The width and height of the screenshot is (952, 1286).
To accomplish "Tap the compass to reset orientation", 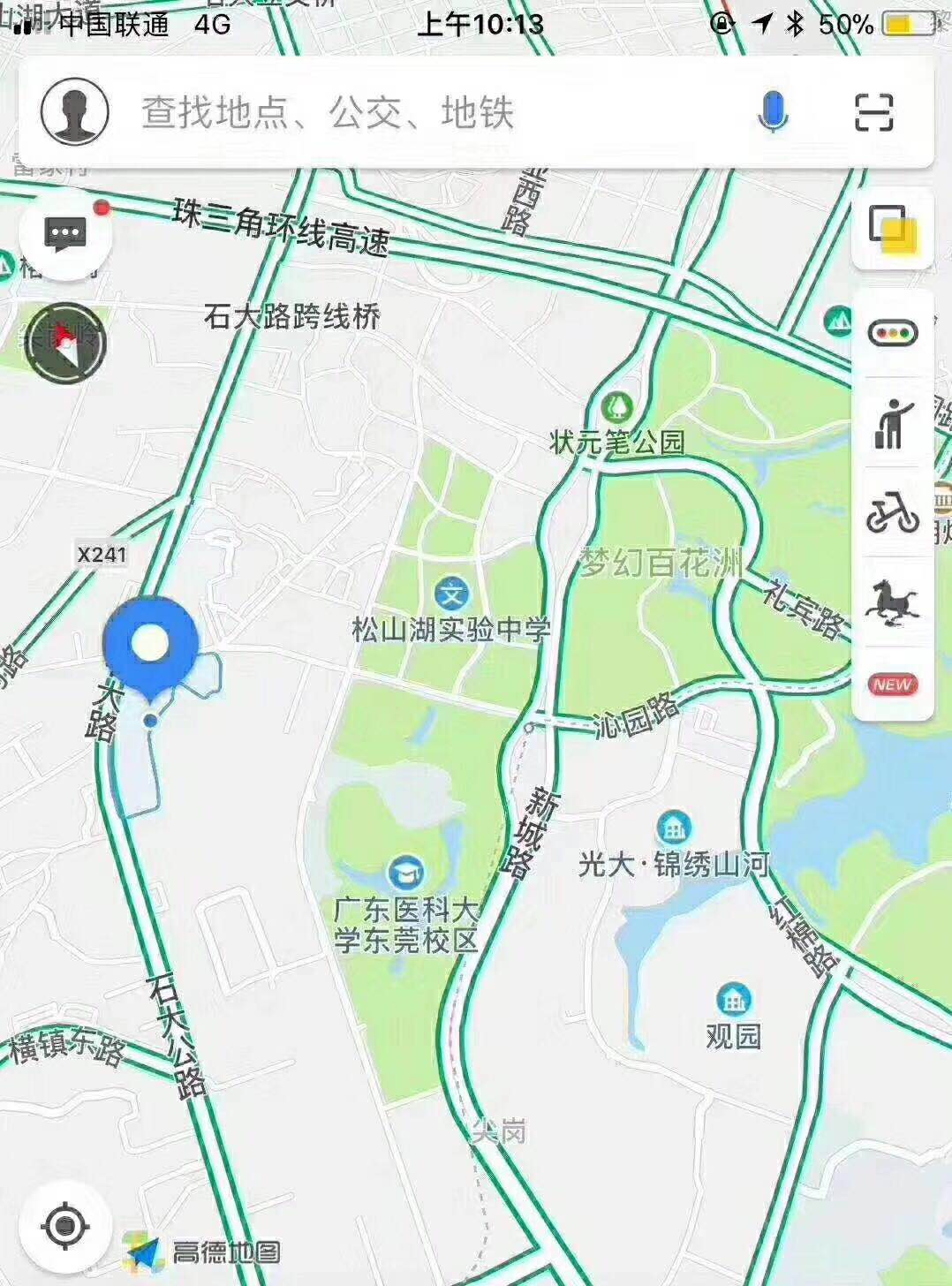I will click(65, 342).
